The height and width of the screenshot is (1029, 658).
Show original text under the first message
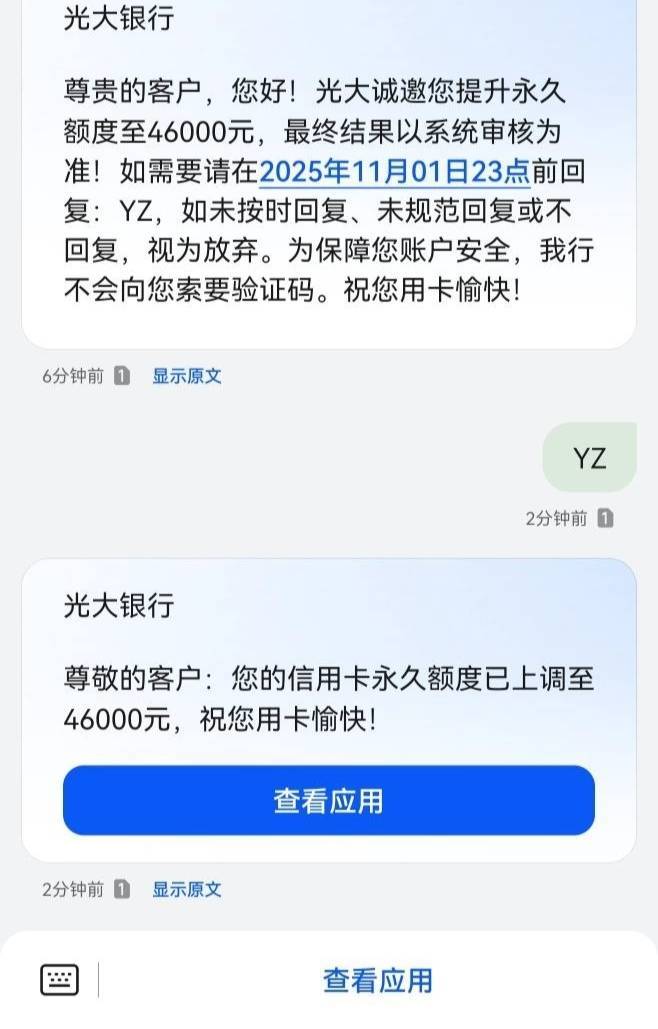187,376
